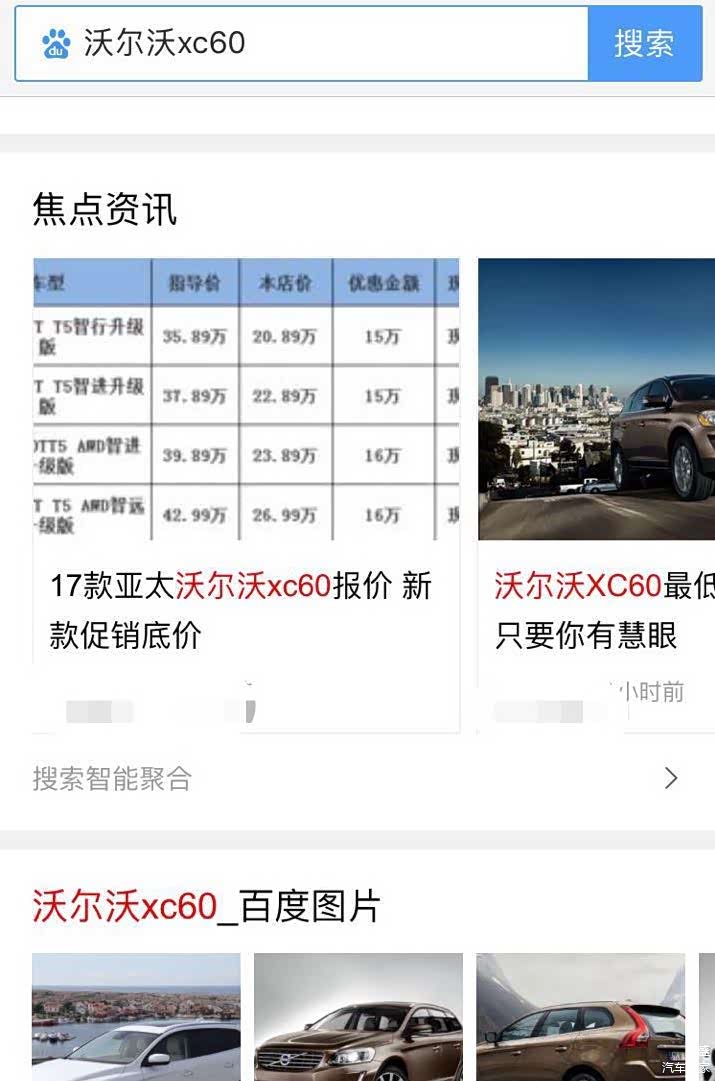Viewport: 715px width, 1081px height.
Task: Tap the blue 搜索 button
Action: pos(644,43)
